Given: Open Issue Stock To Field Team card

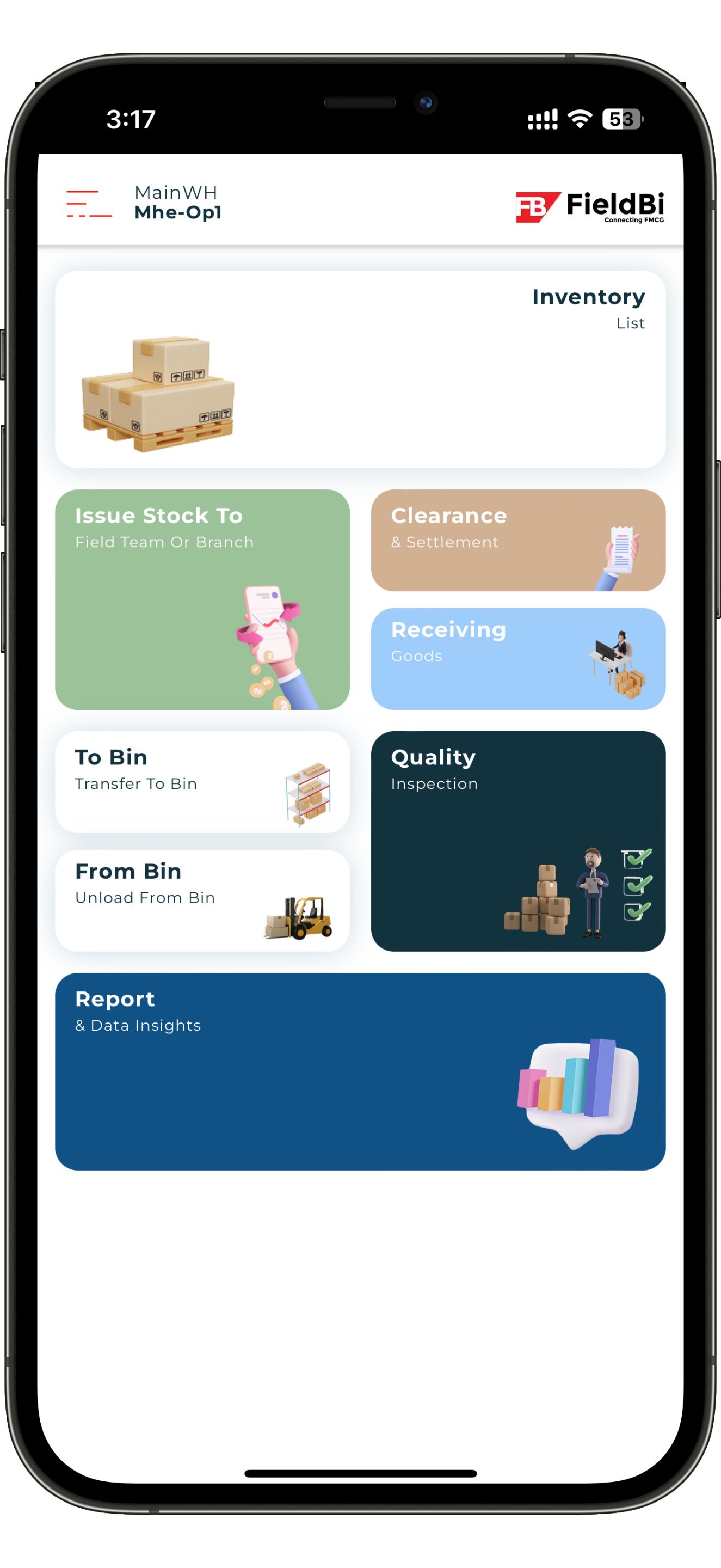Looking at the screenshot, I should point(202,599).
